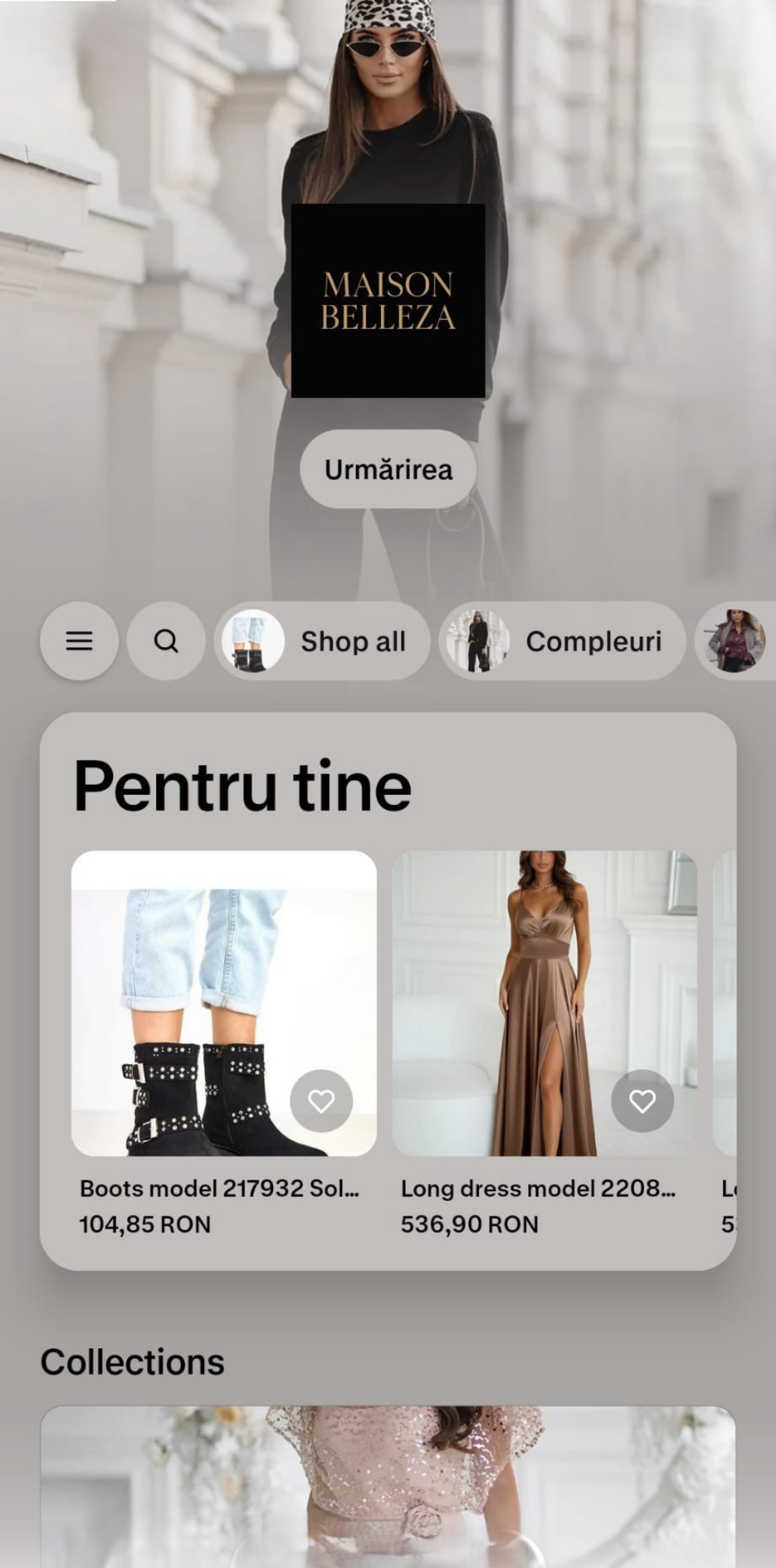Favorite the Boots model 217932 item
This screenshot has width=776, height=1568.
[321, 1101]
